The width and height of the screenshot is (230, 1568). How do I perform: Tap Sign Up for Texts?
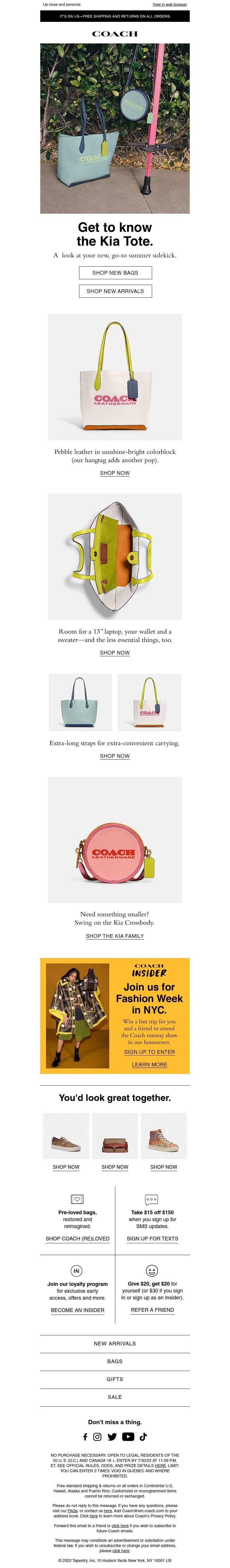point(152,1239)
